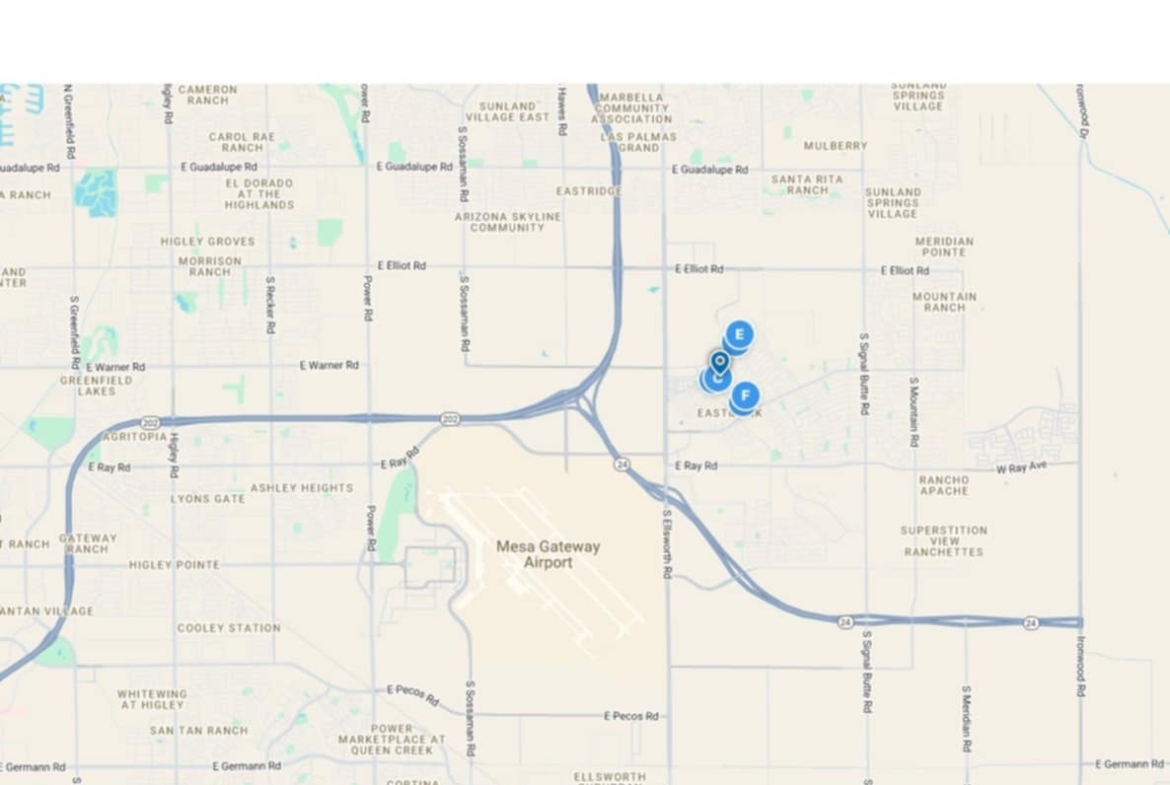Viewport: 1170px width, 785px height.
Task: Tap the dark blue location pin
Action: pyautogui.click(x=720, y=361)
